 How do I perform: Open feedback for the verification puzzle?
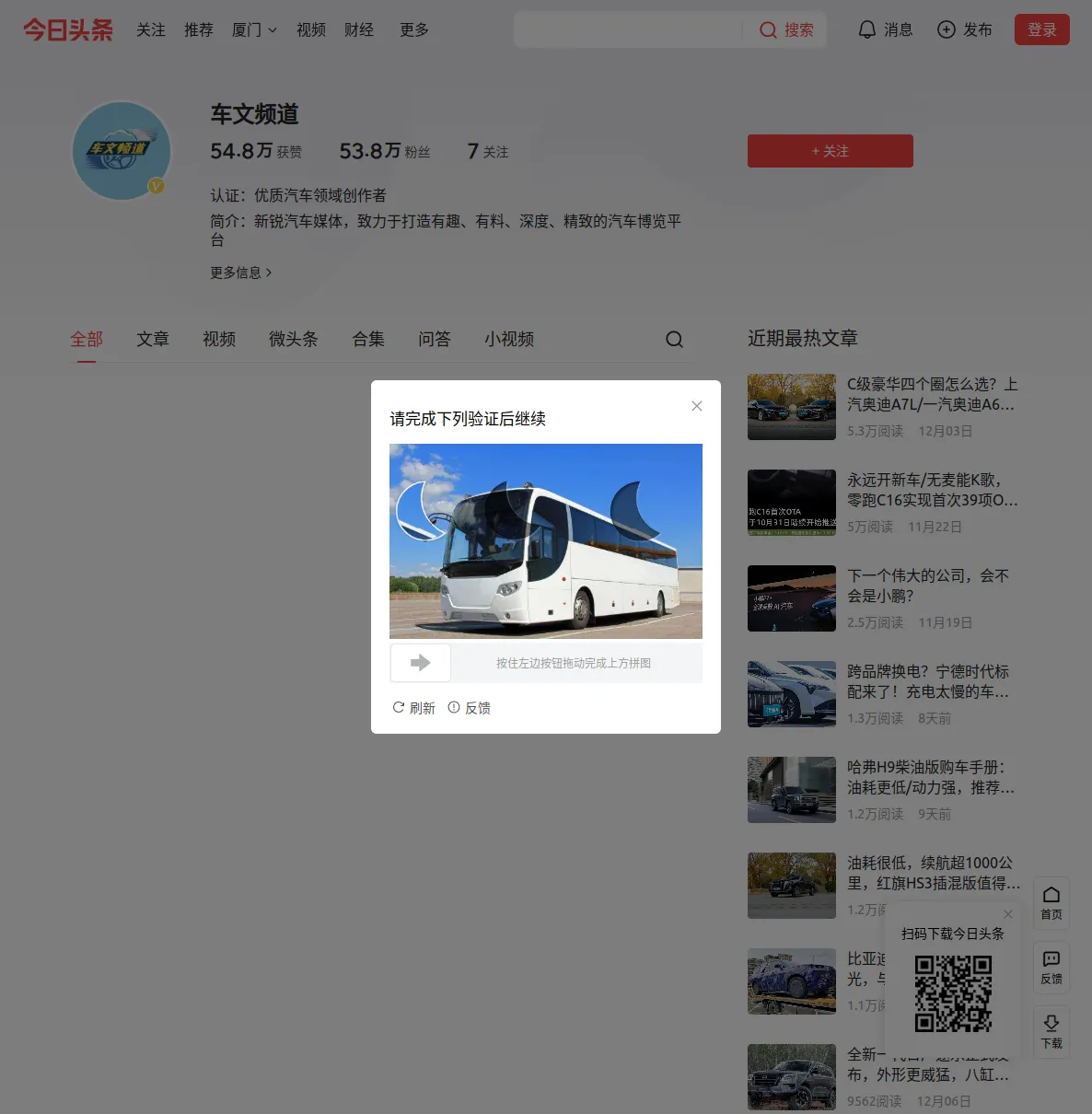point(469,708)
